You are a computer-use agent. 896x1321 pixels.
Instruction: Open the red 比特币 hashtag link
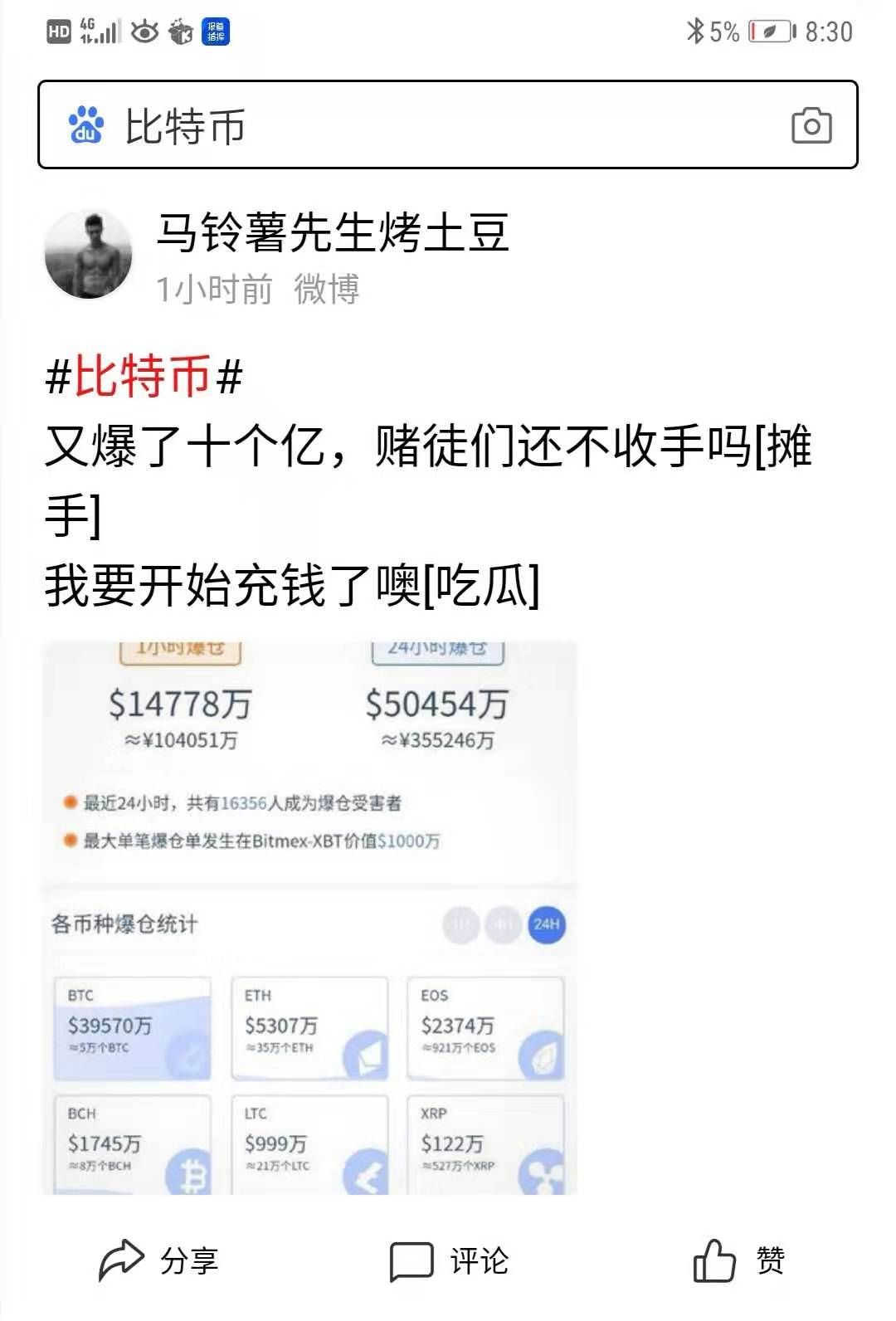pos(143,377)
